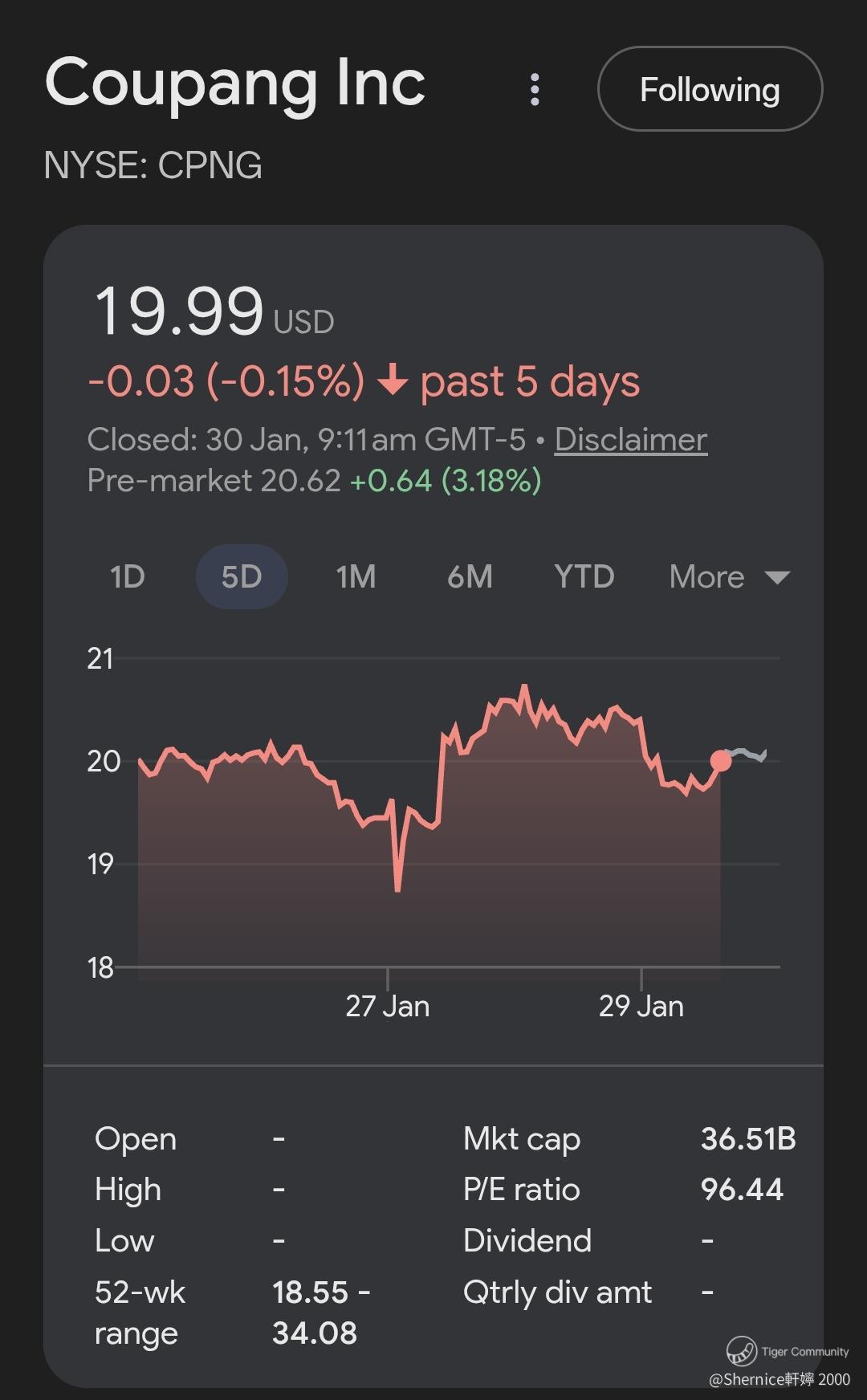Image resolution: width=867 pixels, height=1400 pixels.
Task: Switch chart to 1D range
Action: pos(127,576)
